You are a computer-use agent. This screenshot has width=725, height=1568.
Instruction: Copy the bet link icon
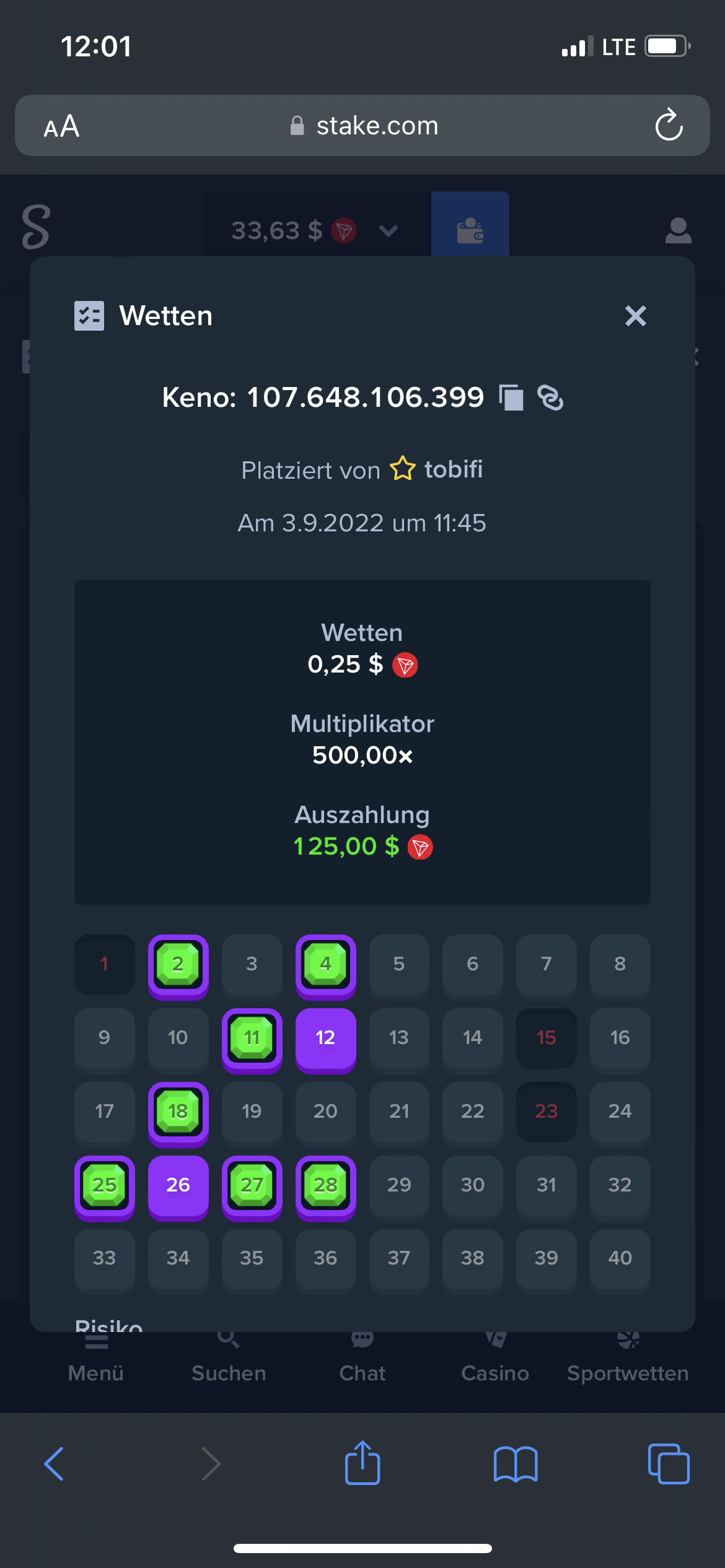tap(550, 397)
